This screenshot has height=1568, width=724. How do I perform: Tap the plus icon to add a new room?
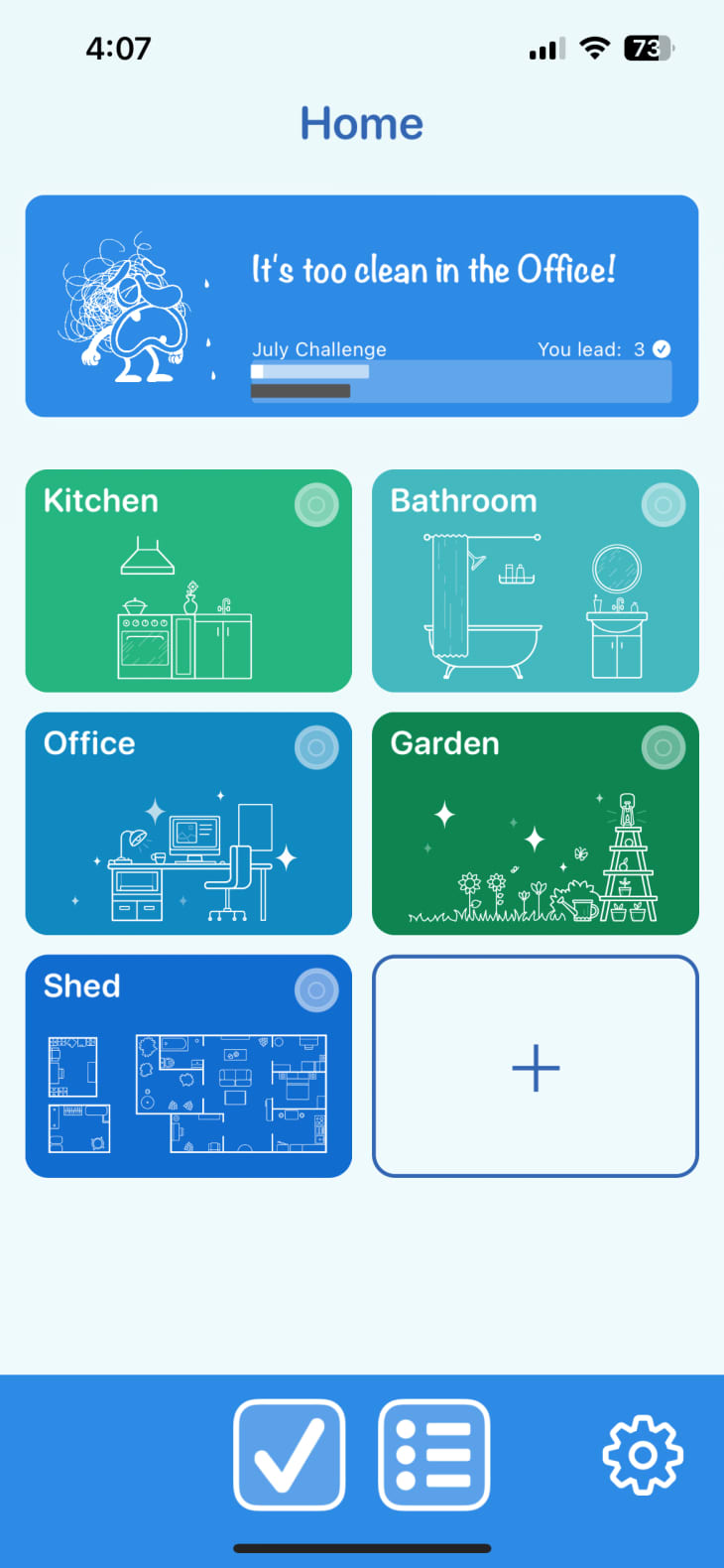(535, 1067)
